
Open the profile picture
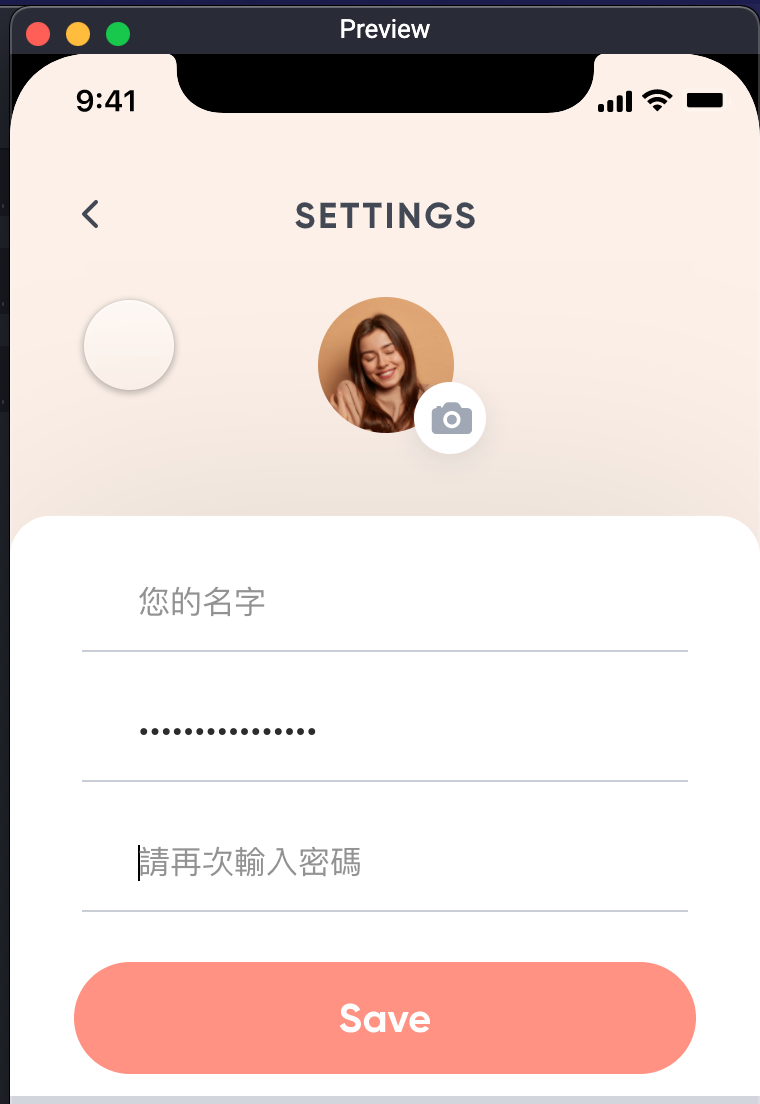(380, 360)
